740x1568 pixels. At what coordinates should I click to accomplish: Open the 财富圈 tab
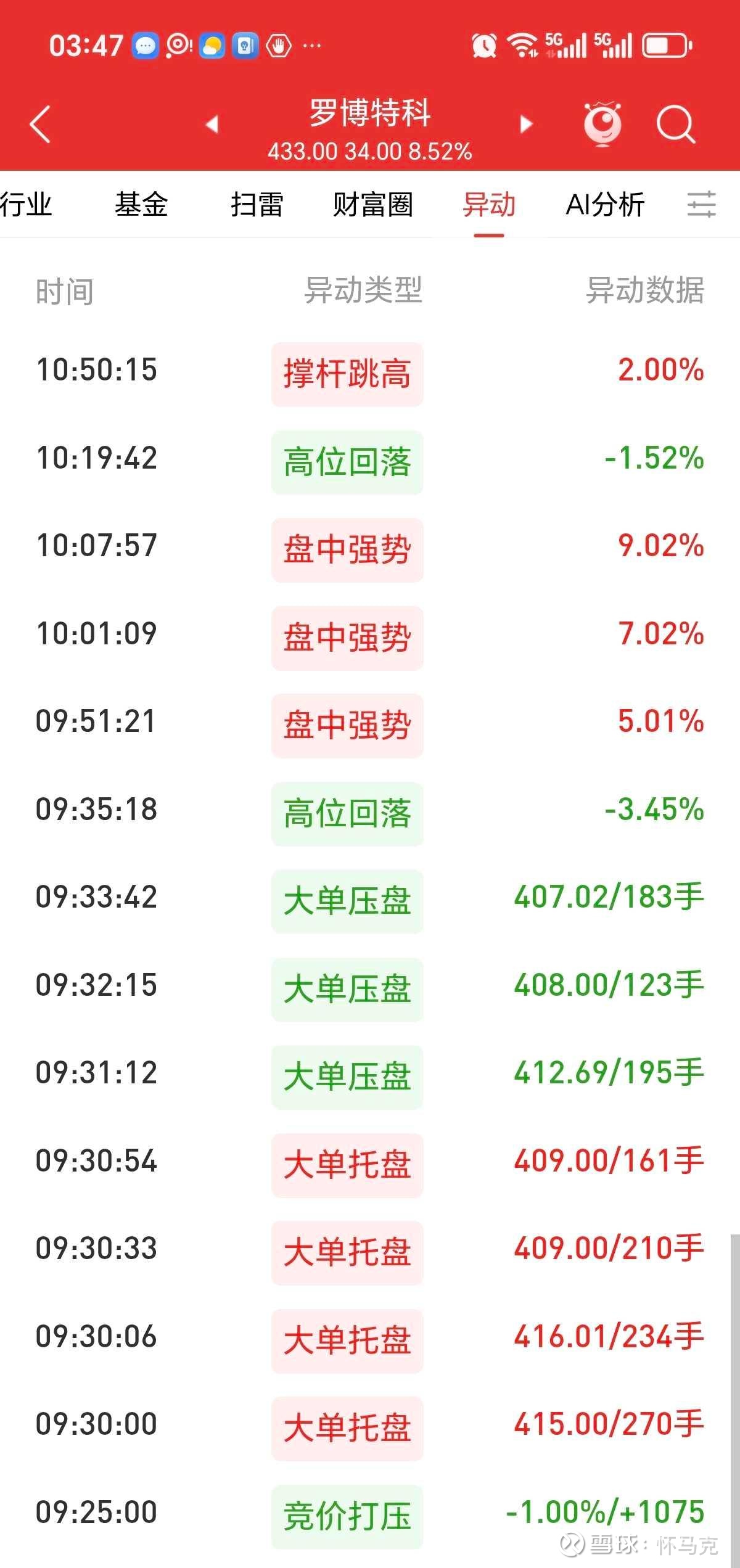click(x=372, y=205)
